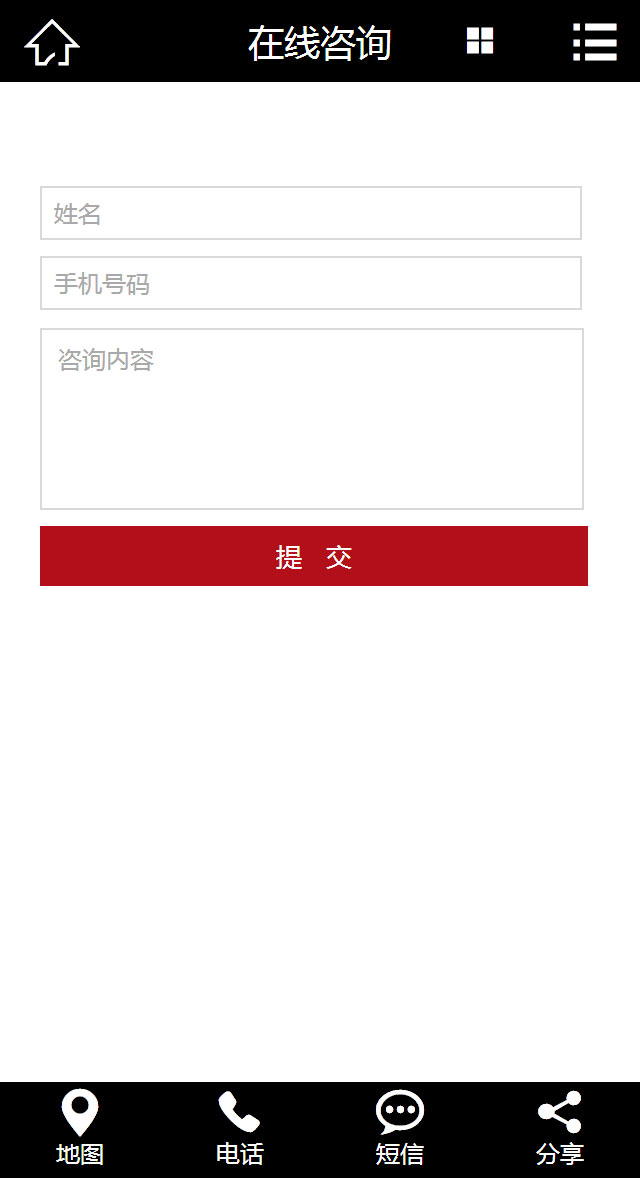Focus the 姓名 name field
The height and width of the screenshot is (1178, 640).
(x=311, y=213)
